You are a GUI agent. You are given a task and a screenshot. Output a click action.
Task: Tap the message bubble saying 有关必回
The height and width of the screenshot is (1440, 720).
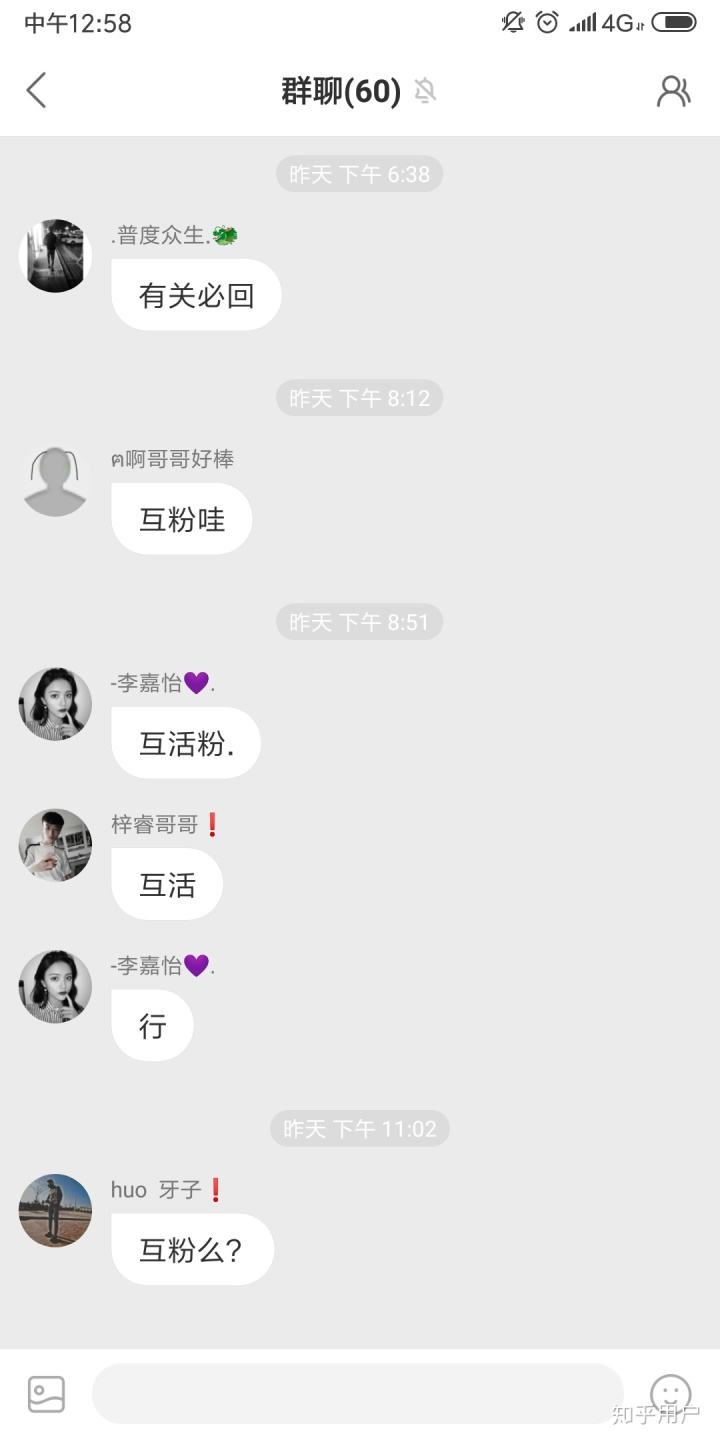click(196, 294)
